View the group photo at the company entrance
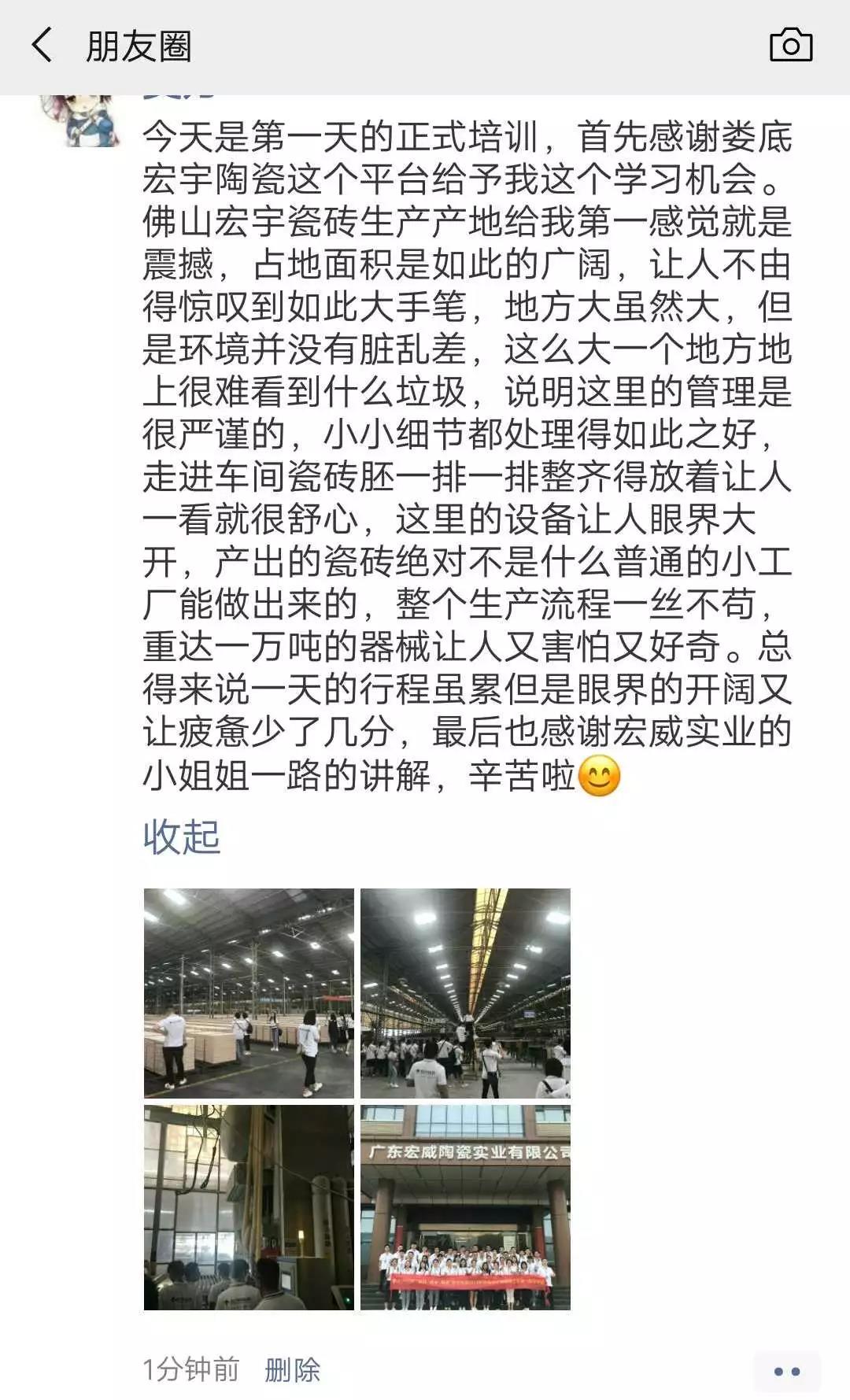Viewport: 850px width, 1400px height. click(465, 1207)
